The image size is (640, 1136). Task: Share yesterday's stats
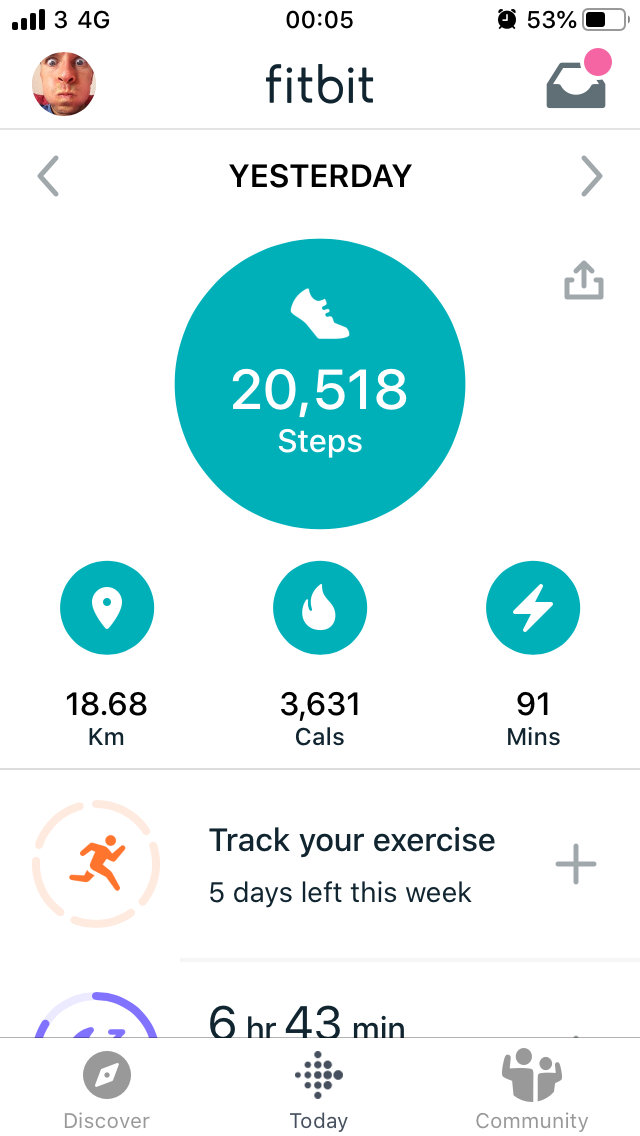tap(584, 279)
